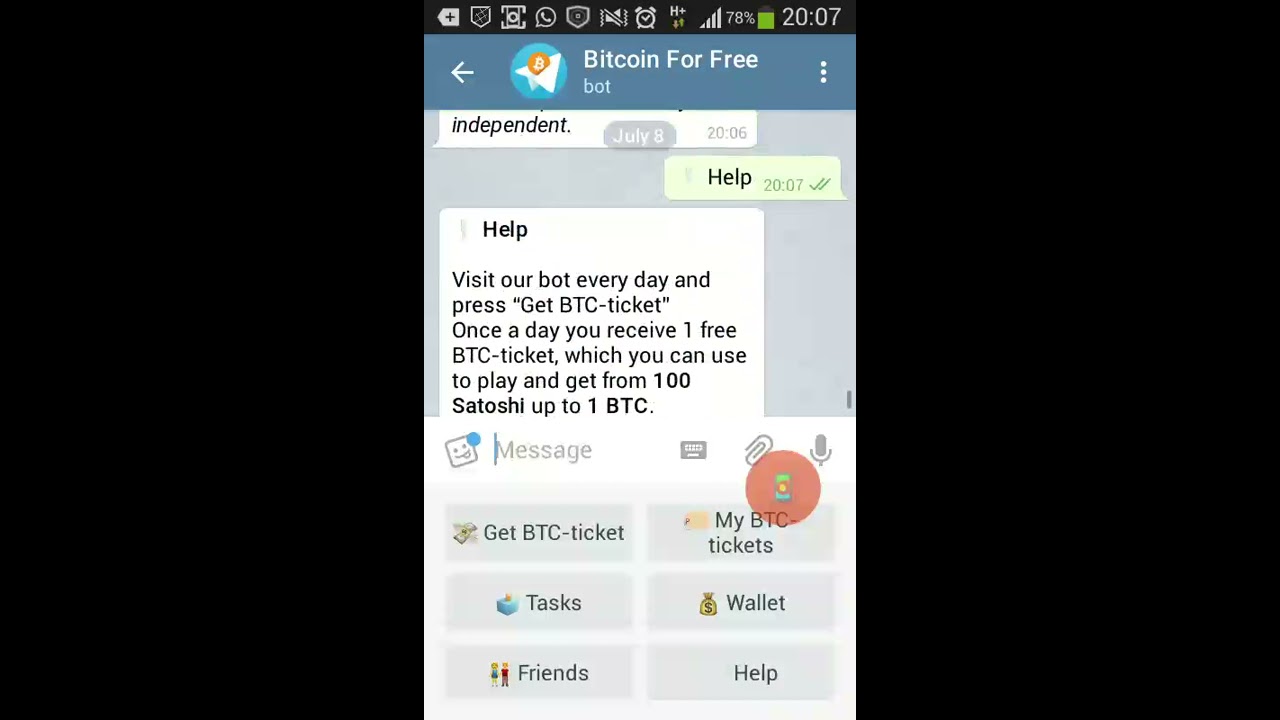Focus the Message text field
This screenshot has width=1280, height=720.
(580, 450)
